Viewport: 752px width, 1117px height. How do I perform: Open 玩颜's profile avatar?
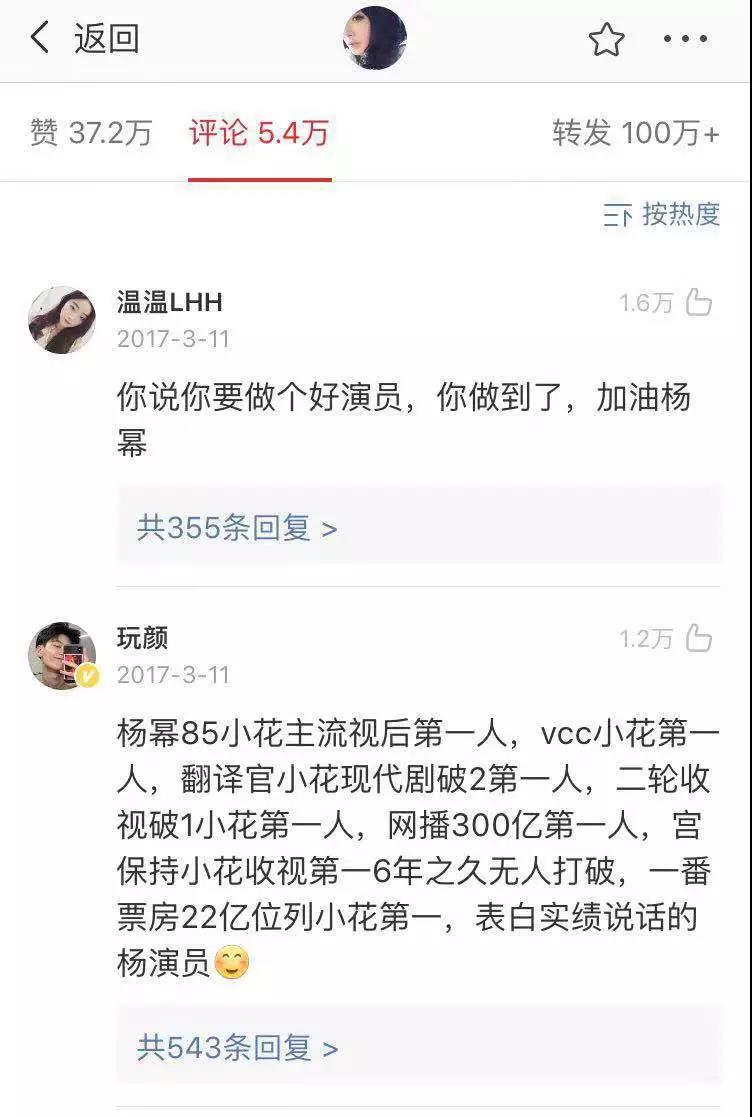(x=62, y=656)
